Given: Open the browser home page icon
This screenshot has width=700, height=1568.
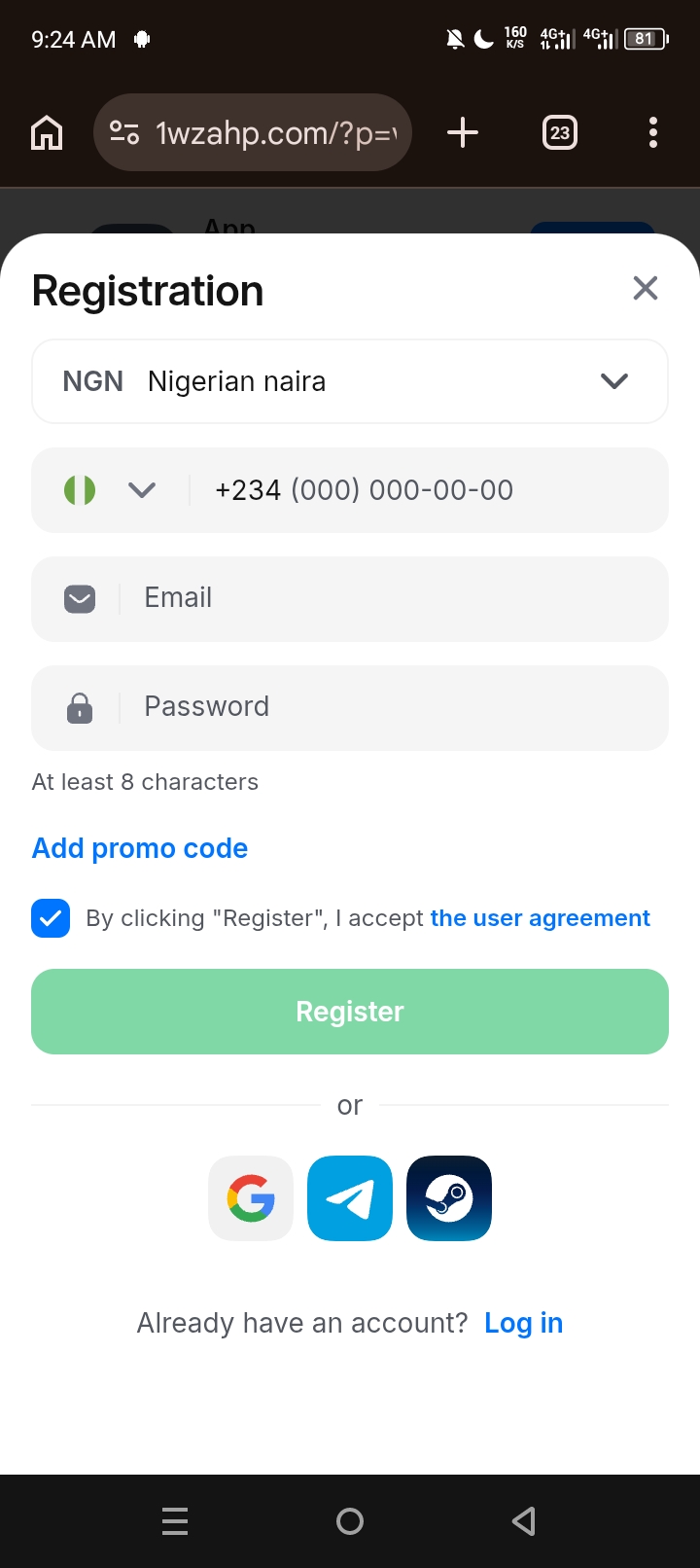Looking at the screenshot, I should 47,132.
